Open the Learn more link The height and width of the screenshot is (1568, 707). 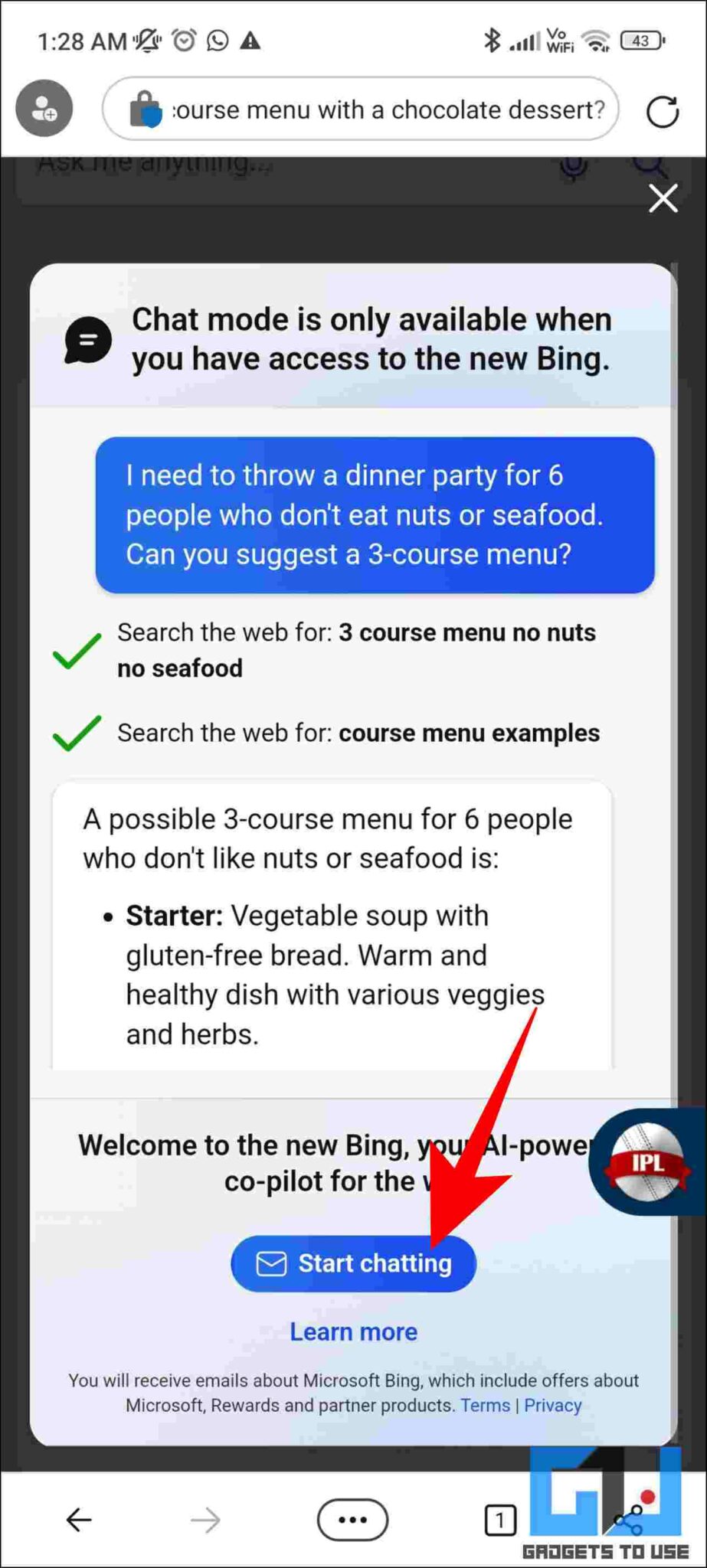coord(352,1331)
